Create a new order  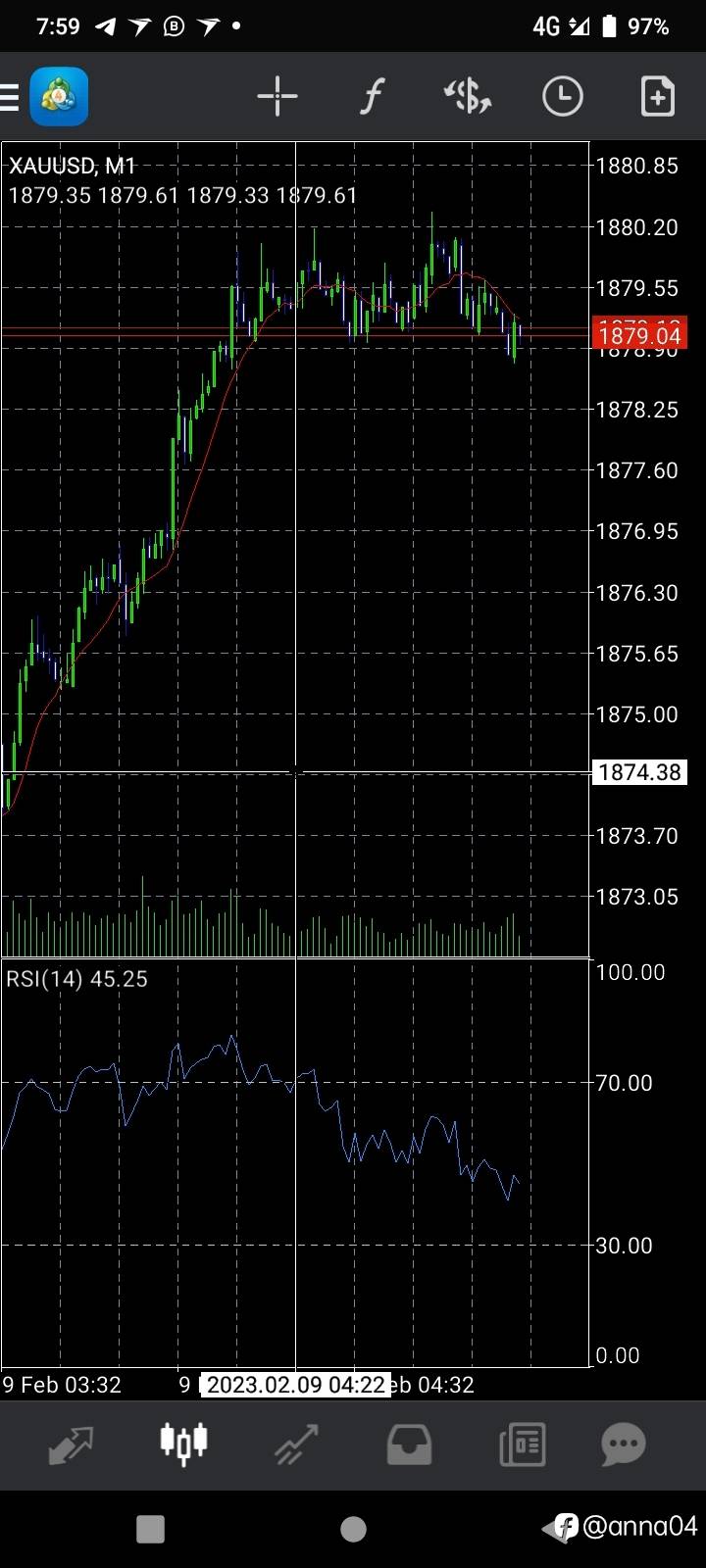point(657,96)
